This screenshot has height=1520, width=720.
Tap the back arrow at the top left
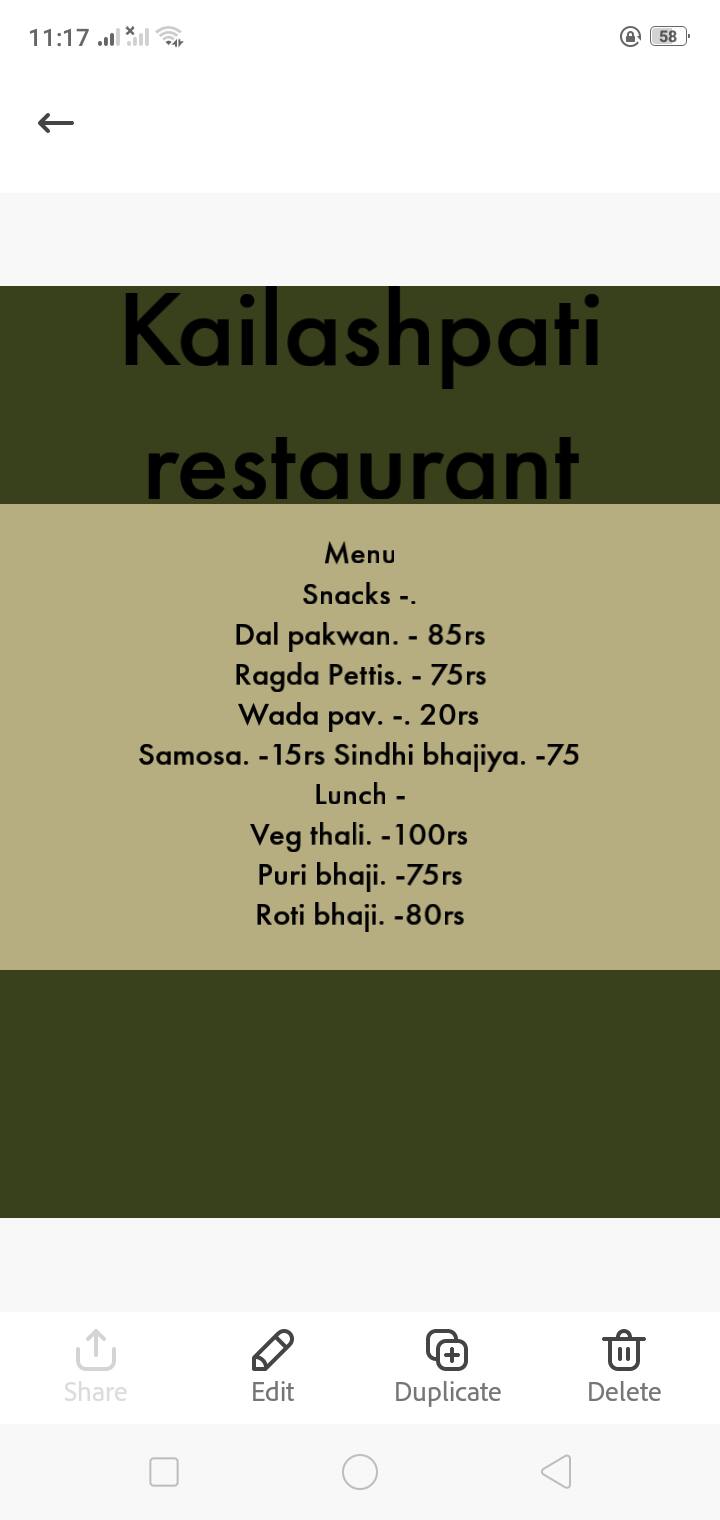[x=55, y=122]
